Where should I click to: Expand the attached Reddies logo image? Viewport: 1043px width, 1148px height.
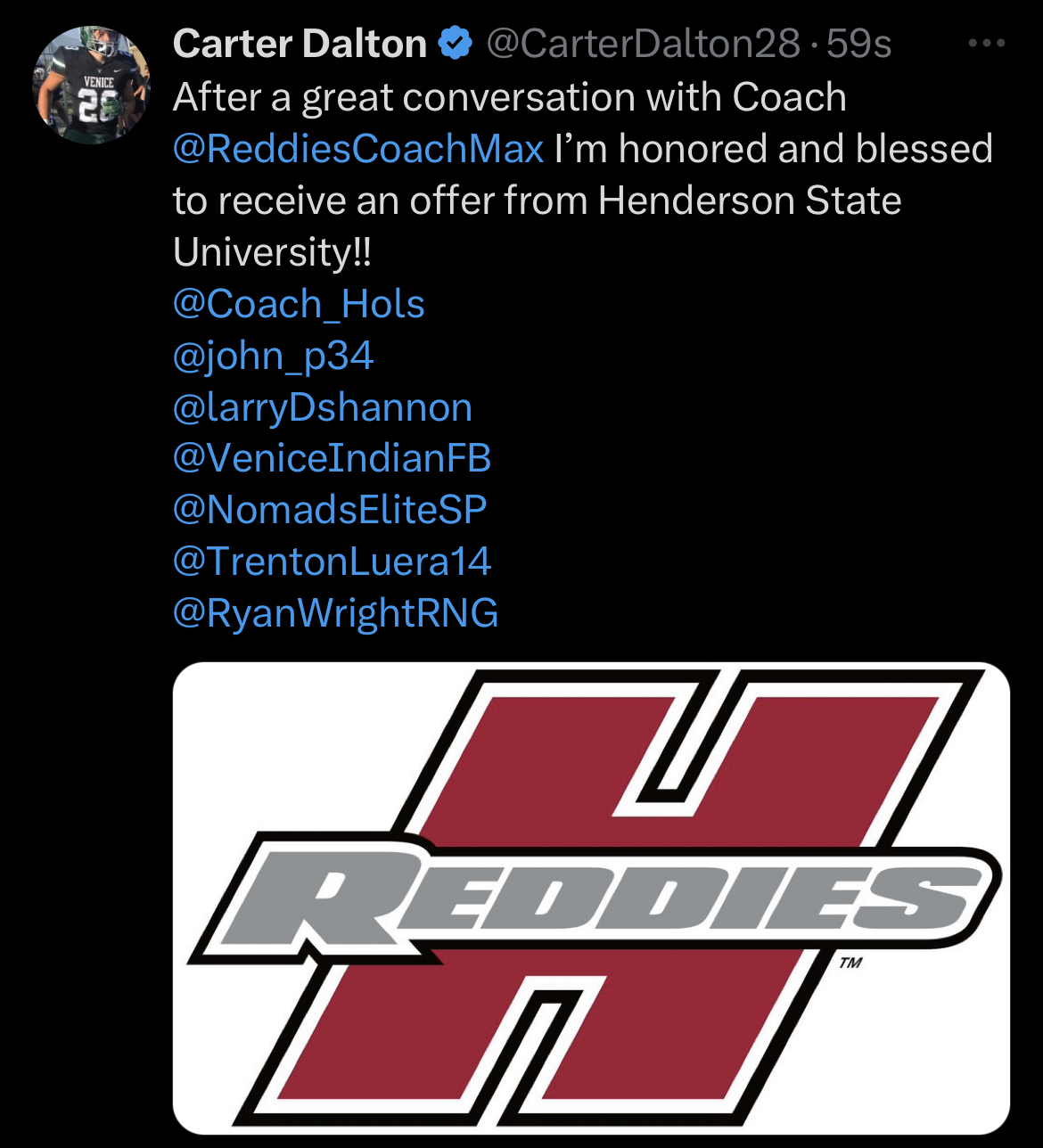(590, 898)
